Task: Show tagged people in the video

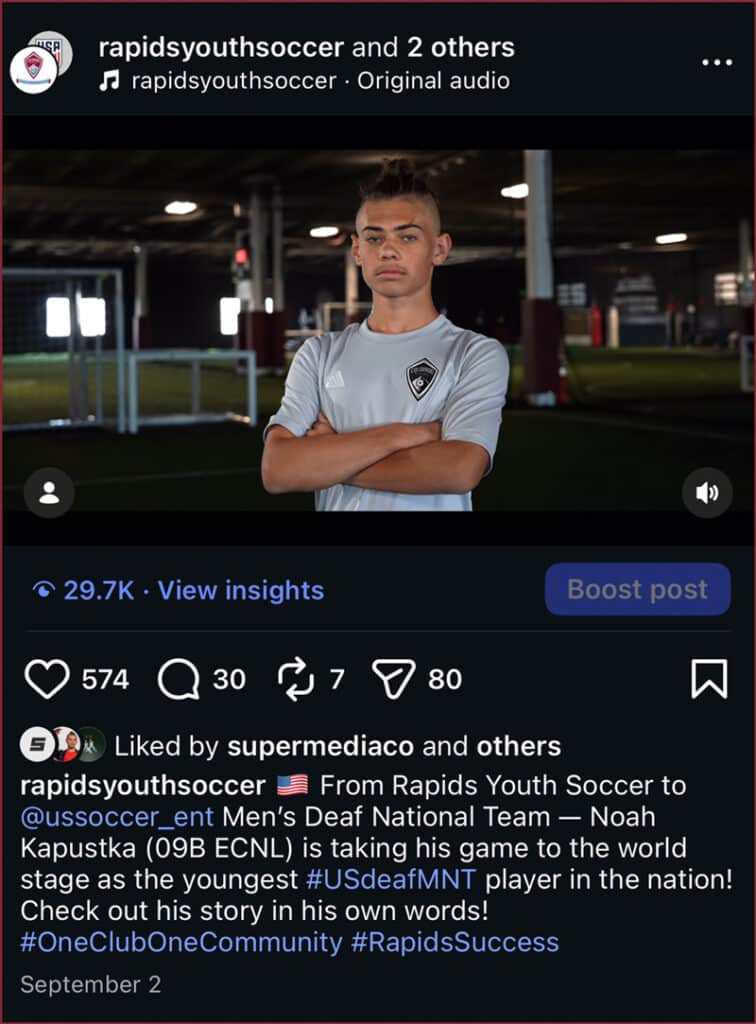Action: [x=49, y=492]
